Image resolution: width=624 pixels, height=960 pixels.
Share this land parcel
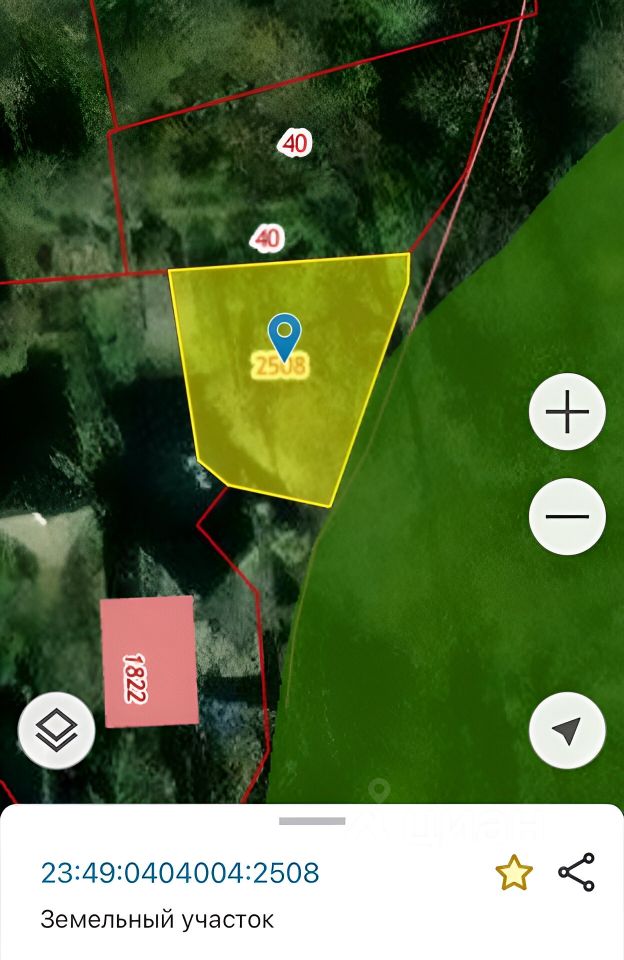click(577, 873)
